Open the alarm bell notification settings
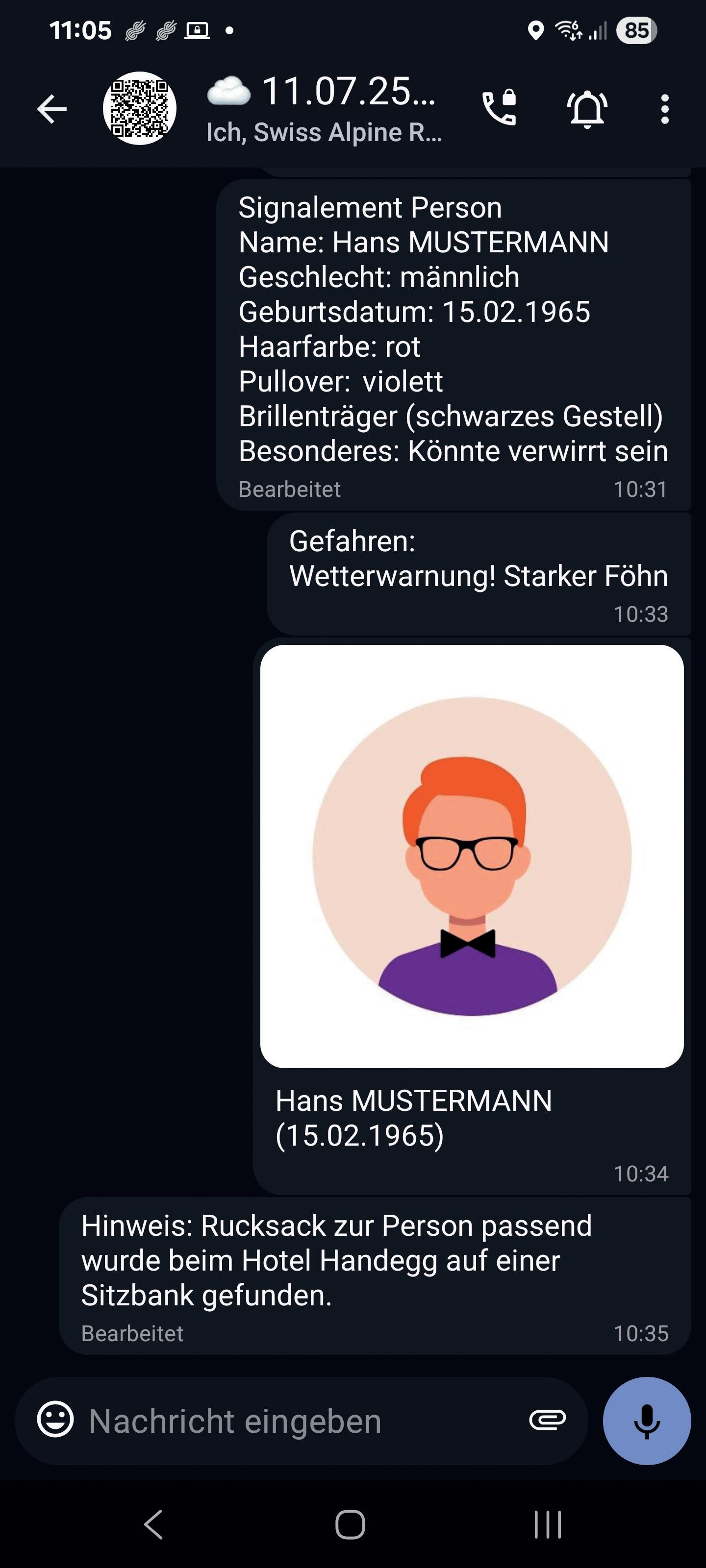Image resolution: width=706 pixels, height=1568 pixels. [x=587, y=110]
